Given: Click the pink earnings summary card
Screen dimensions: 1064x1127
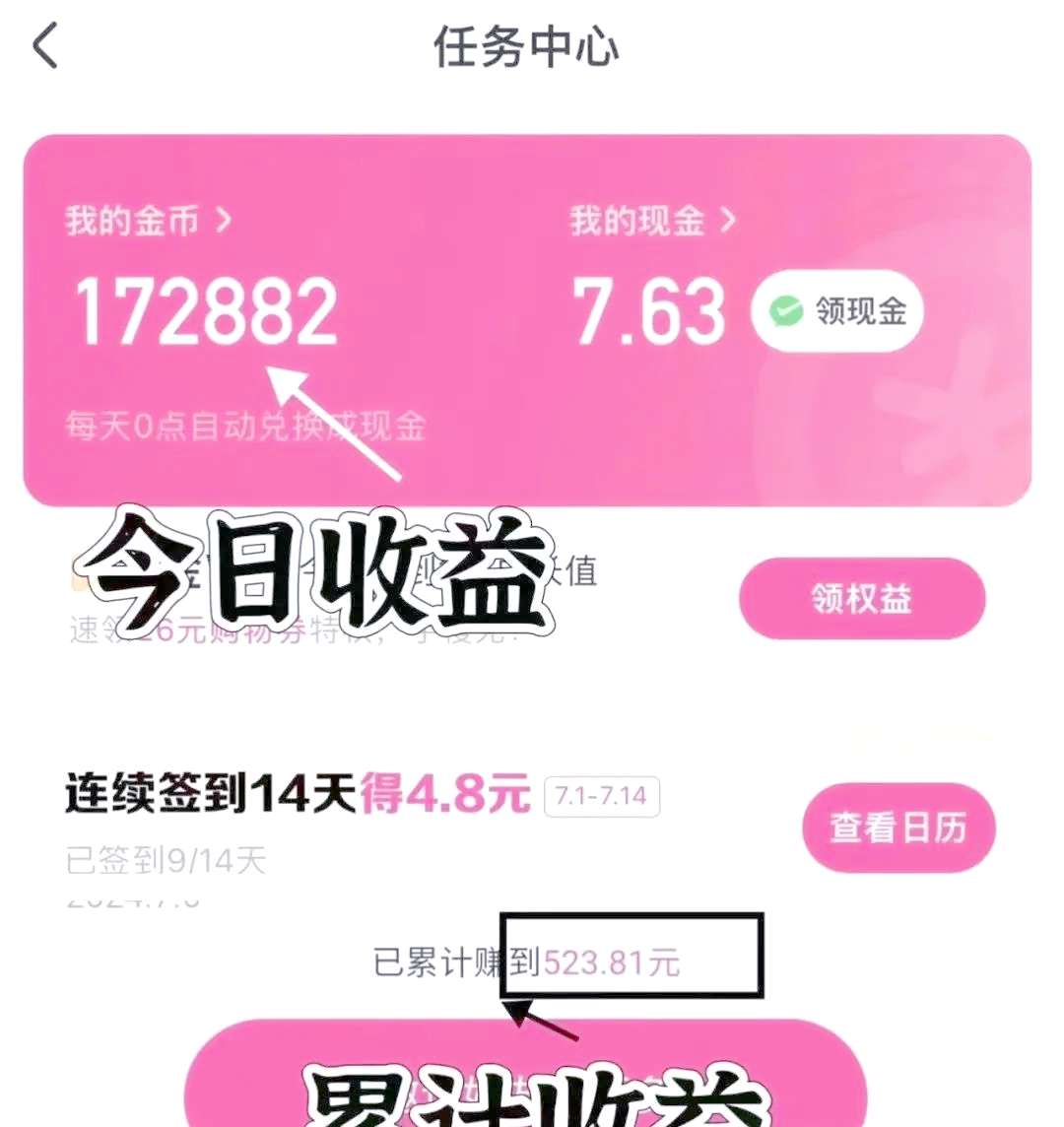Looking at the screenshot, I should [529, 315].
